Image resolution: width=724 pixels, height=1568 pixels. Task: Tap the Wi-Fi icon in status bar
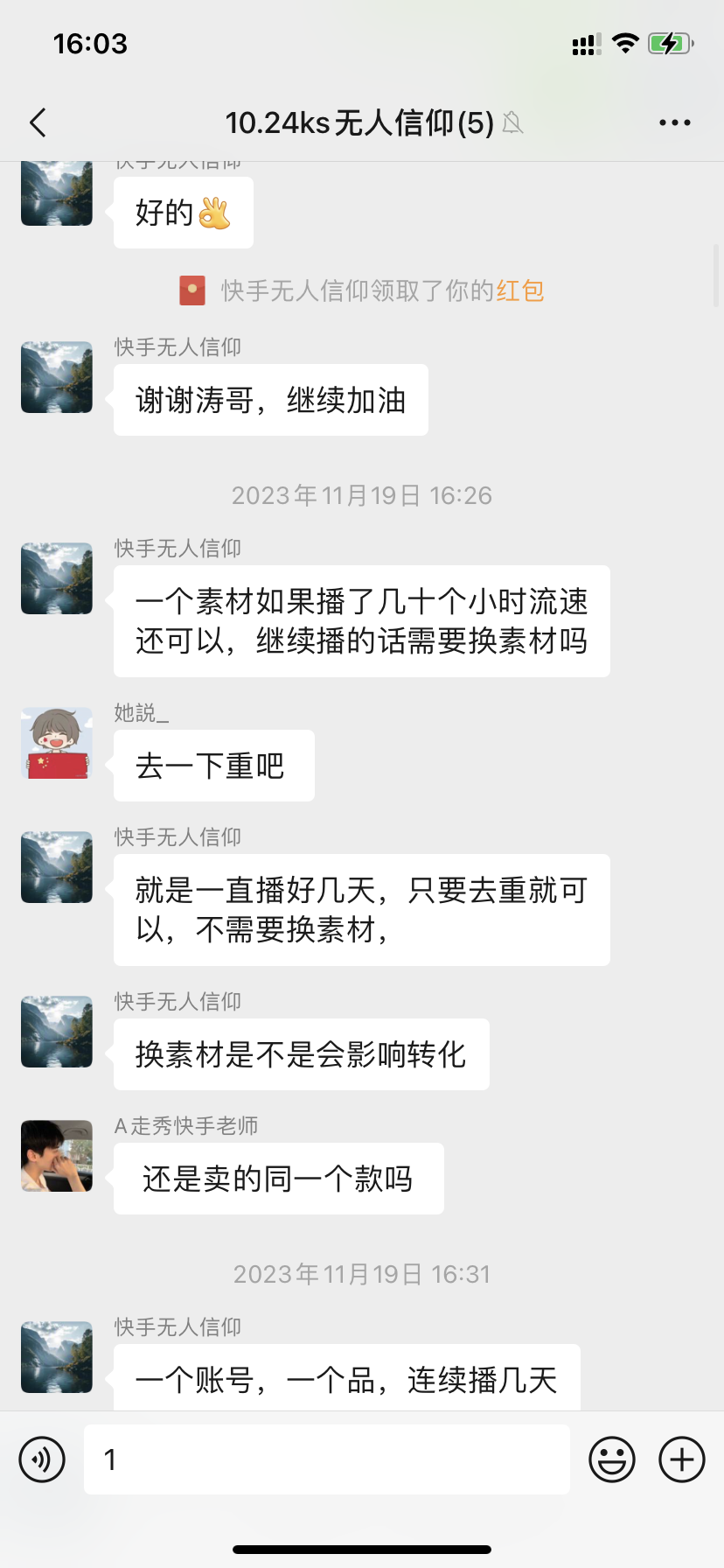point(625,42)
